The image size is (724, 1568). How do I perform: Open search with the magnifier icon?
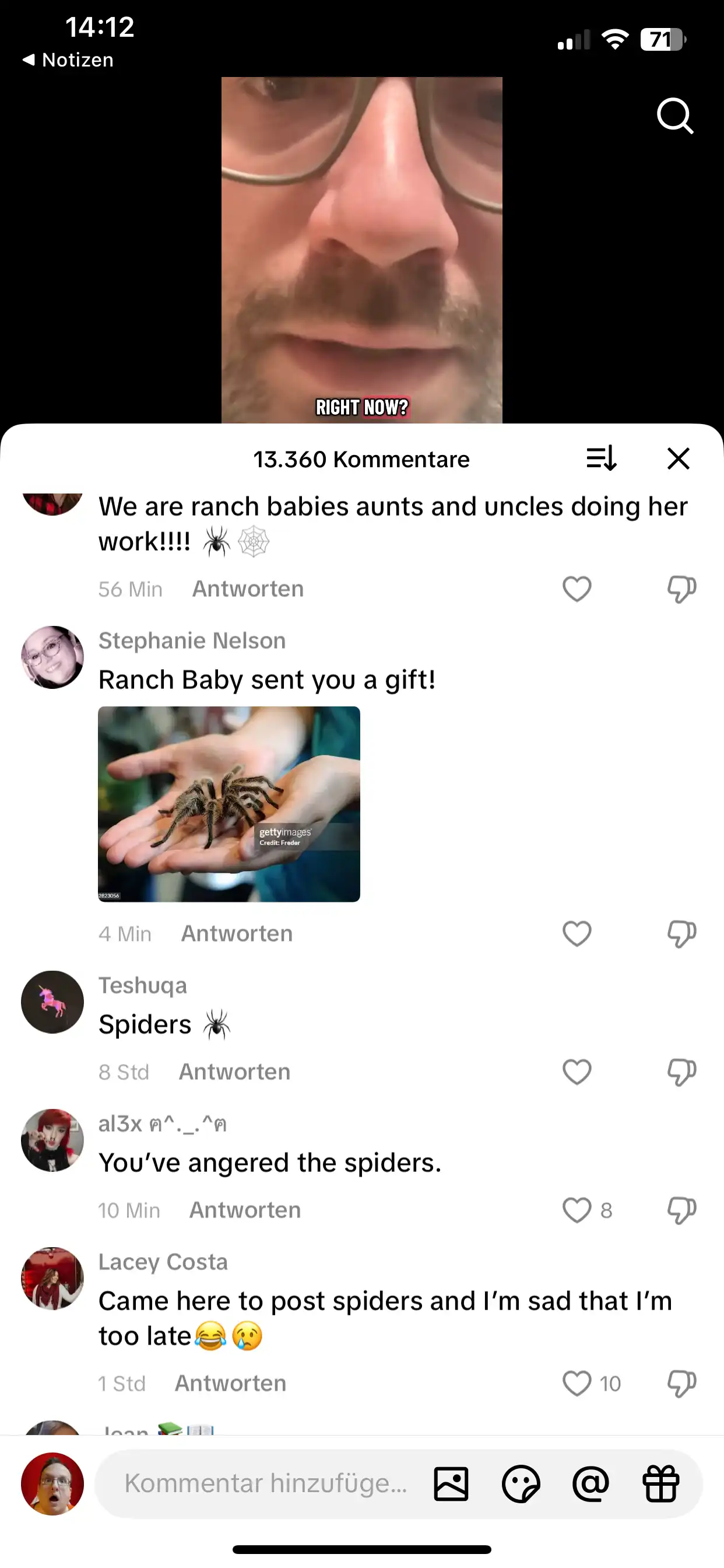[674, 116]
